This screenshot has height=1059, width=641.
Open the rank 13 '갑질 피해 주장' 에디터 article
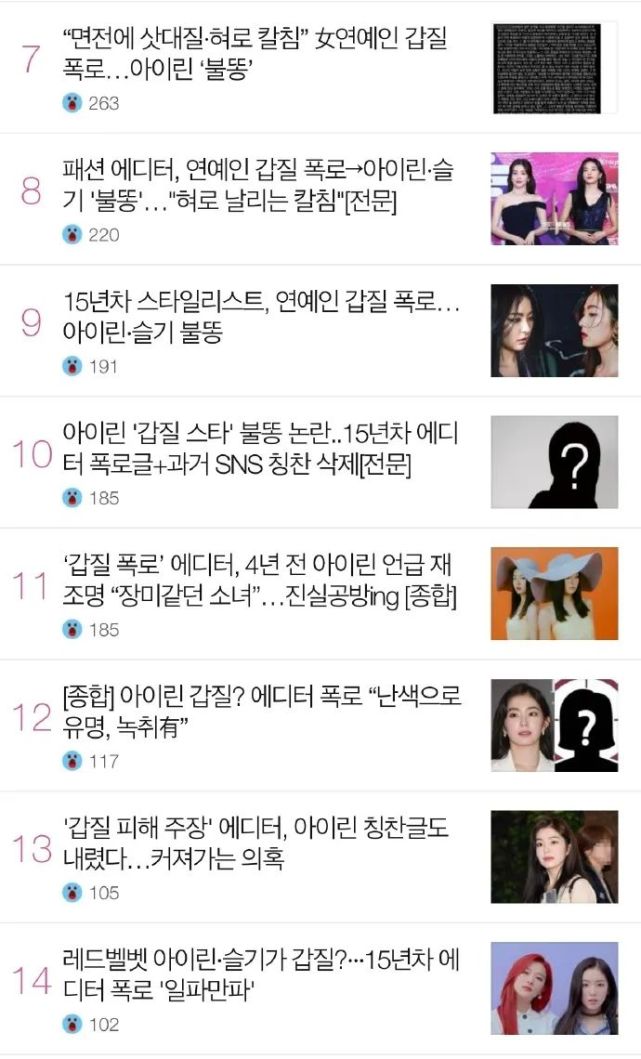point(255,844)
